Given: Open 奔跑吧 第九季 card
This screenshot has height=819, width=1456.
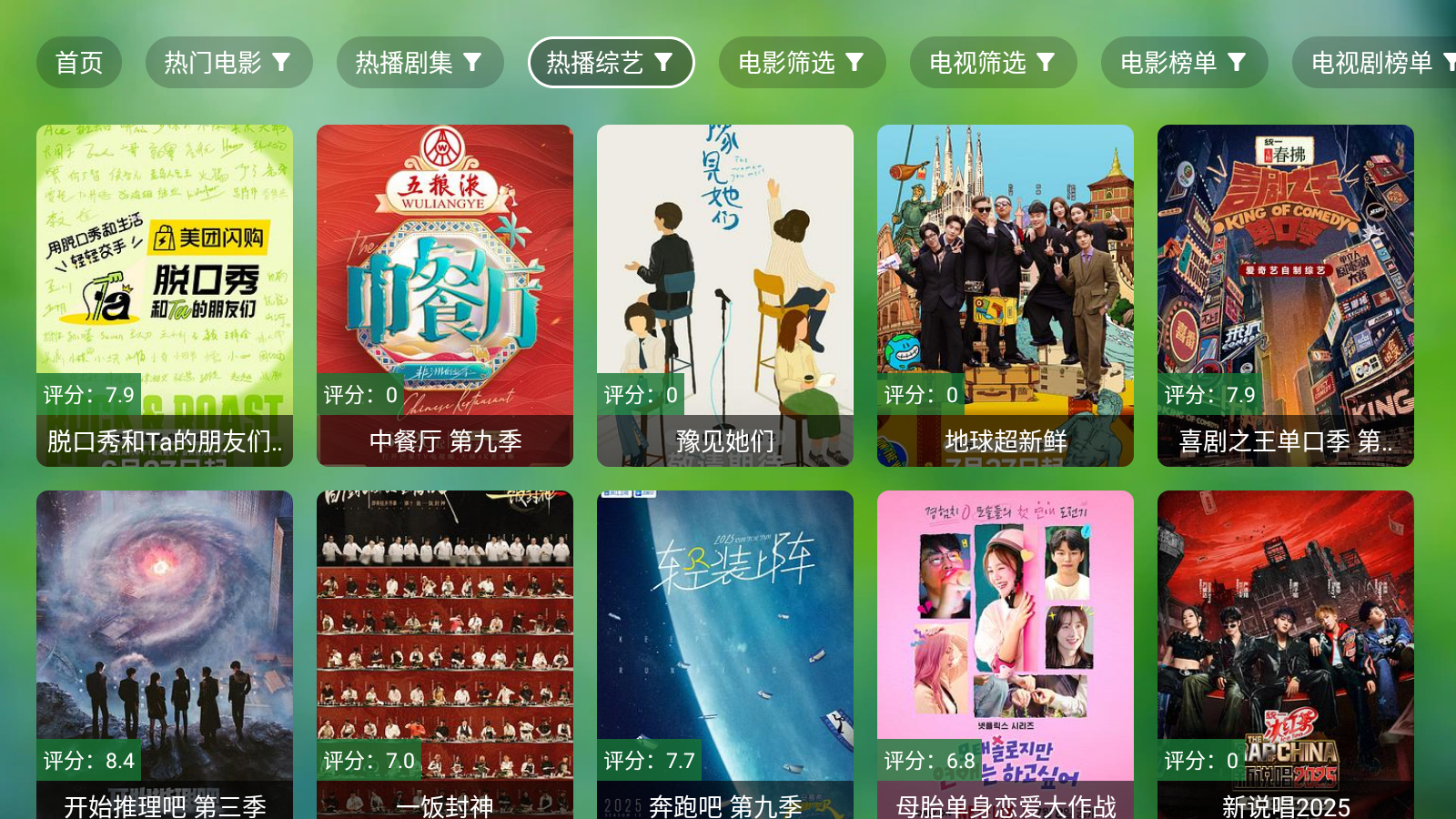Looking at the screenshot, I should pos(725,655).
